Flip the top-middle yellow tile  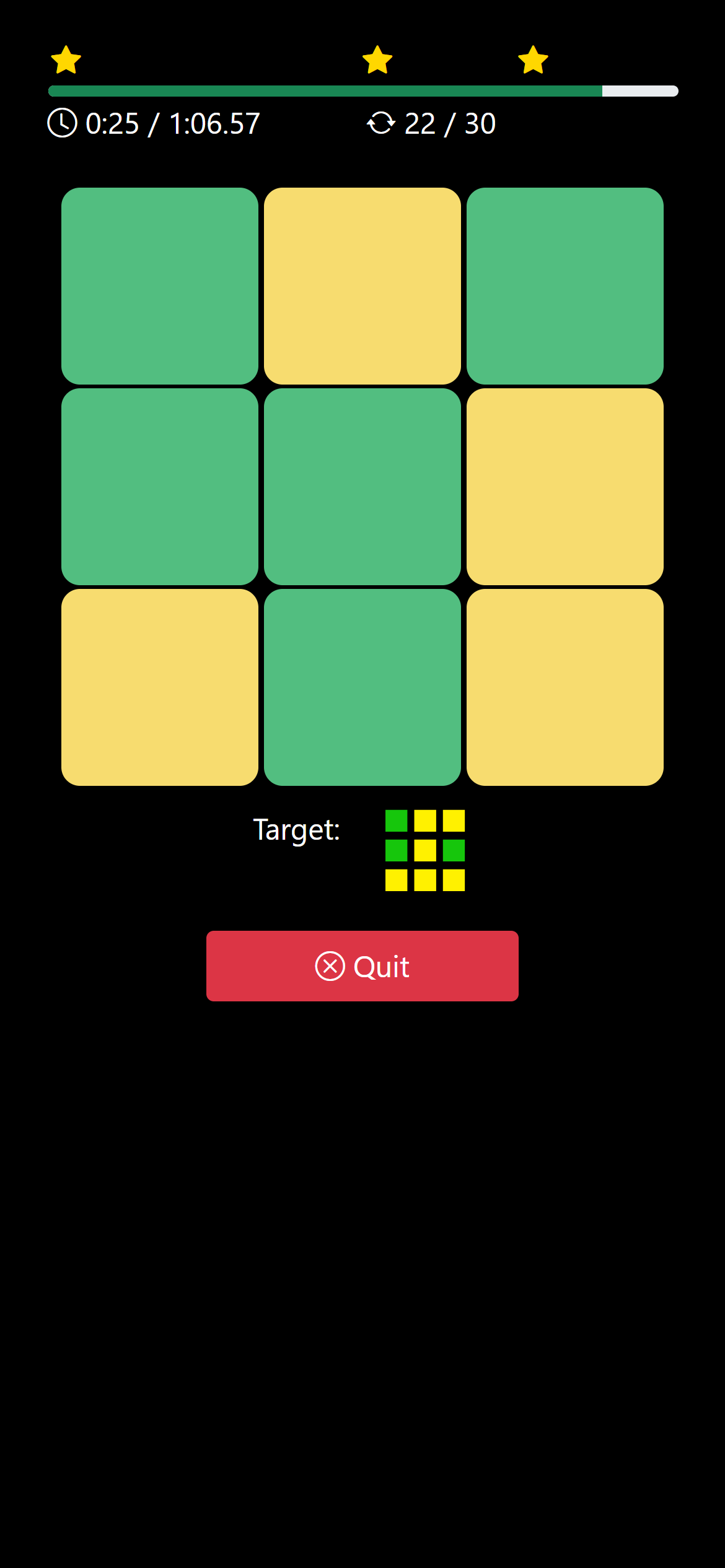coord(362,286)
